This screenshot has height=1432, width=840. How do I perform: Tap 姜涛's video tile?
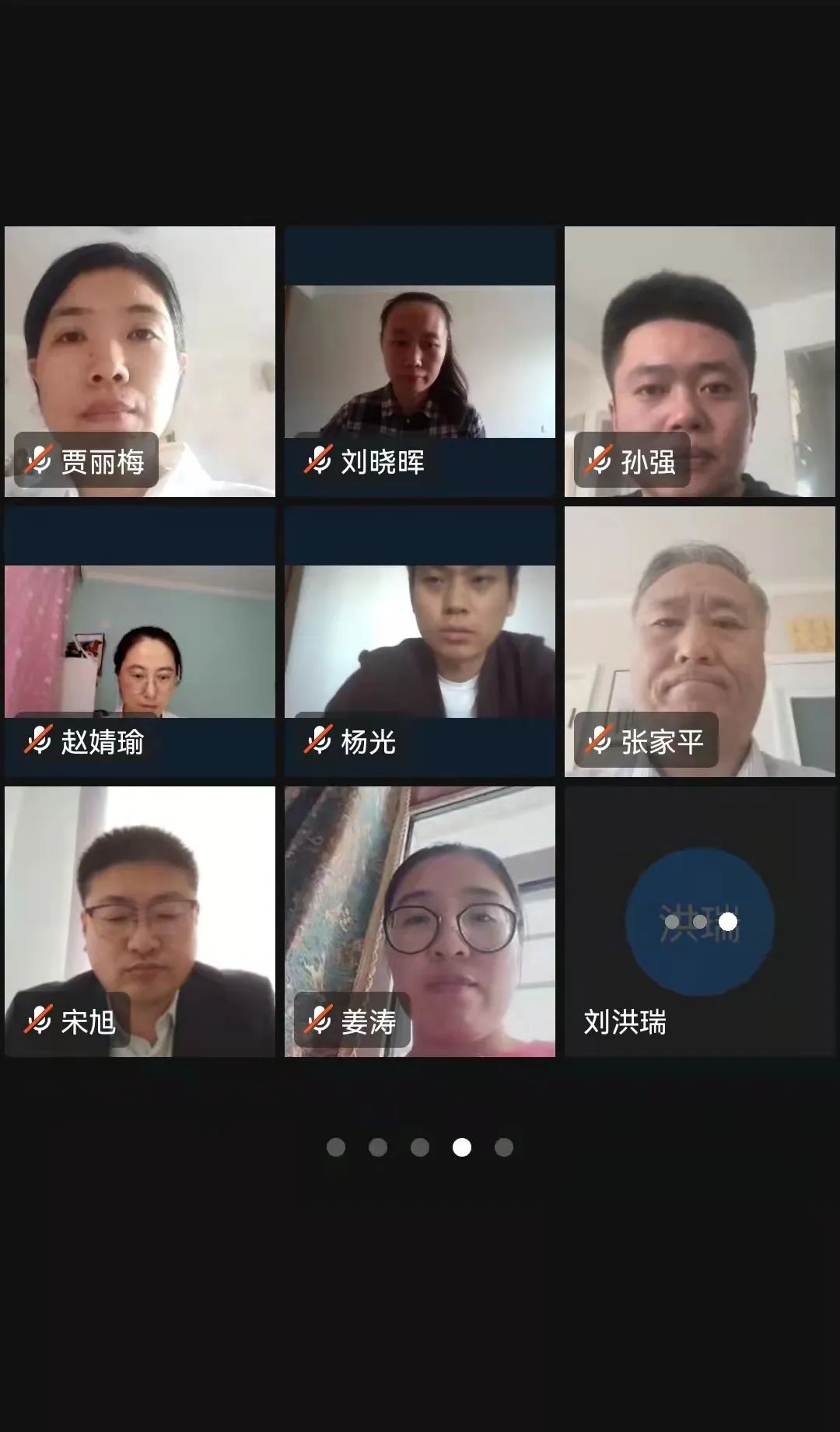pos(420,921)
